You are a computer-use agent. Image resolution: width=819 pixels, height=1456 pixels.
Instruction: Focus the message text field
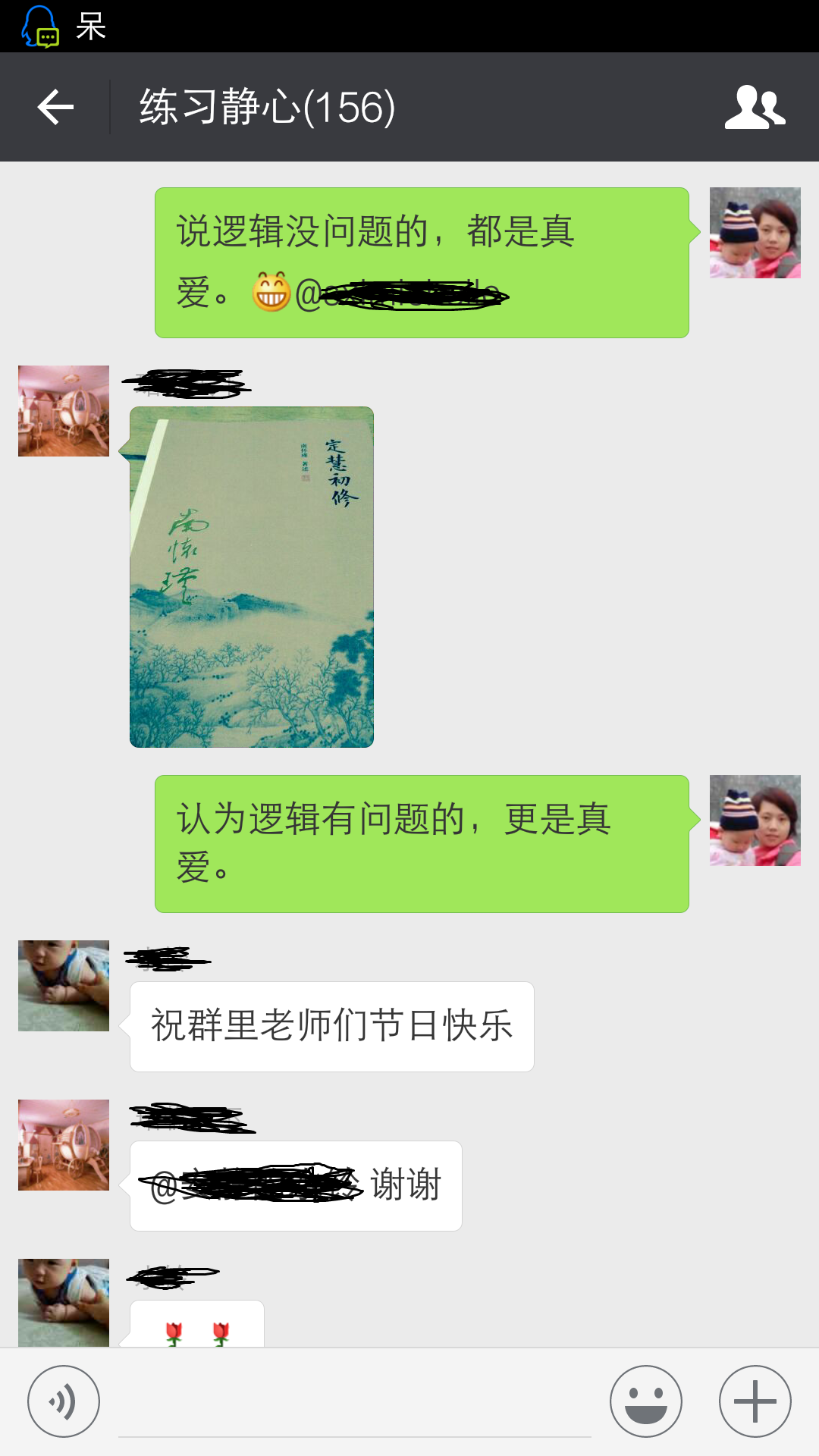[354, 1407]
